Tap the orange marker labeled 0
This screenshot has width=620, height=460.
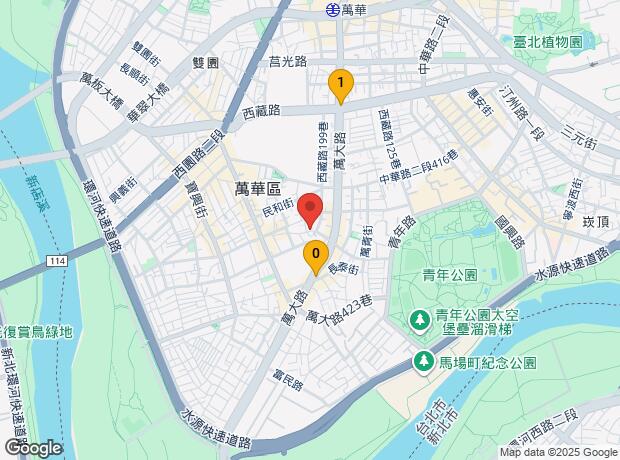point(316,257)
